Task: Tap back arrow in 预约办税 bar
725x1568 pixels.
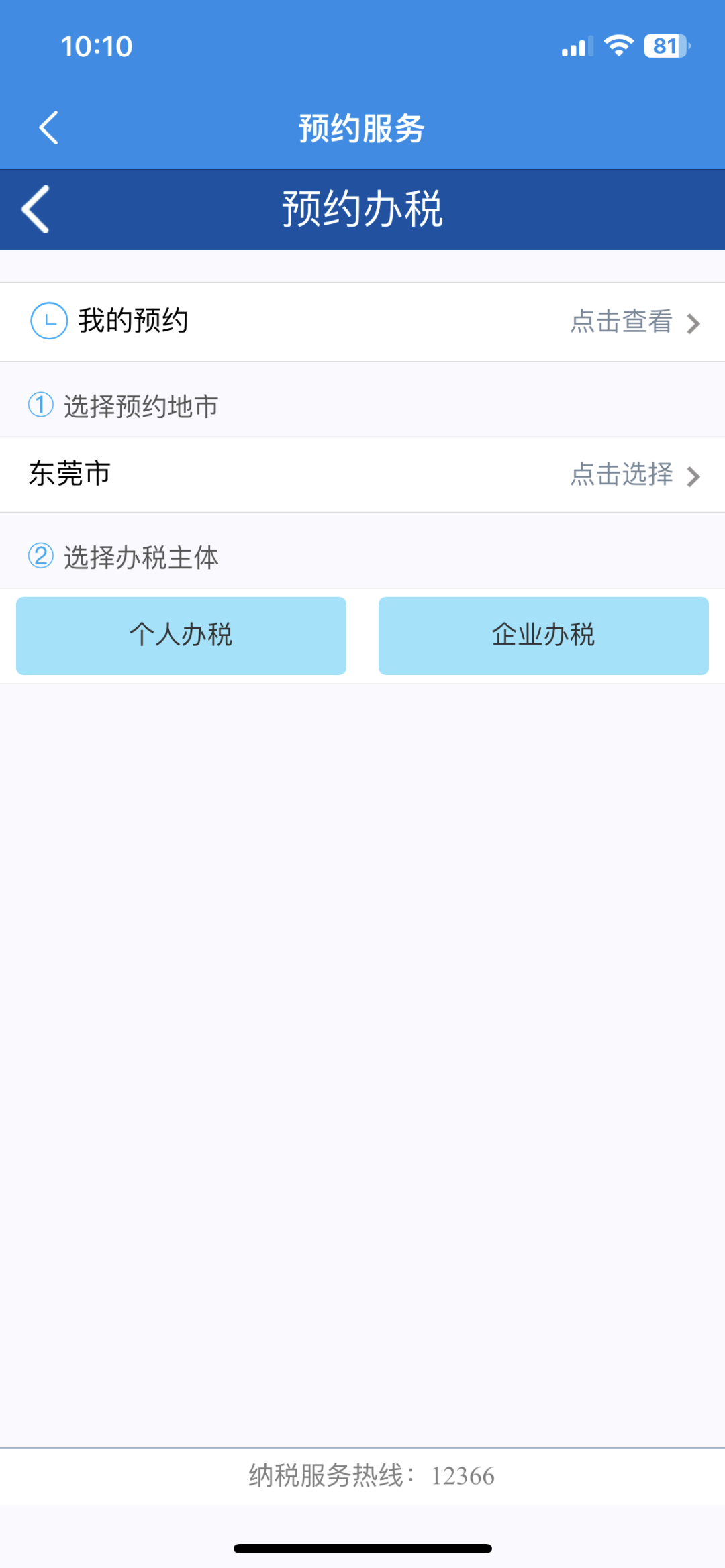Action: point(36,209)
